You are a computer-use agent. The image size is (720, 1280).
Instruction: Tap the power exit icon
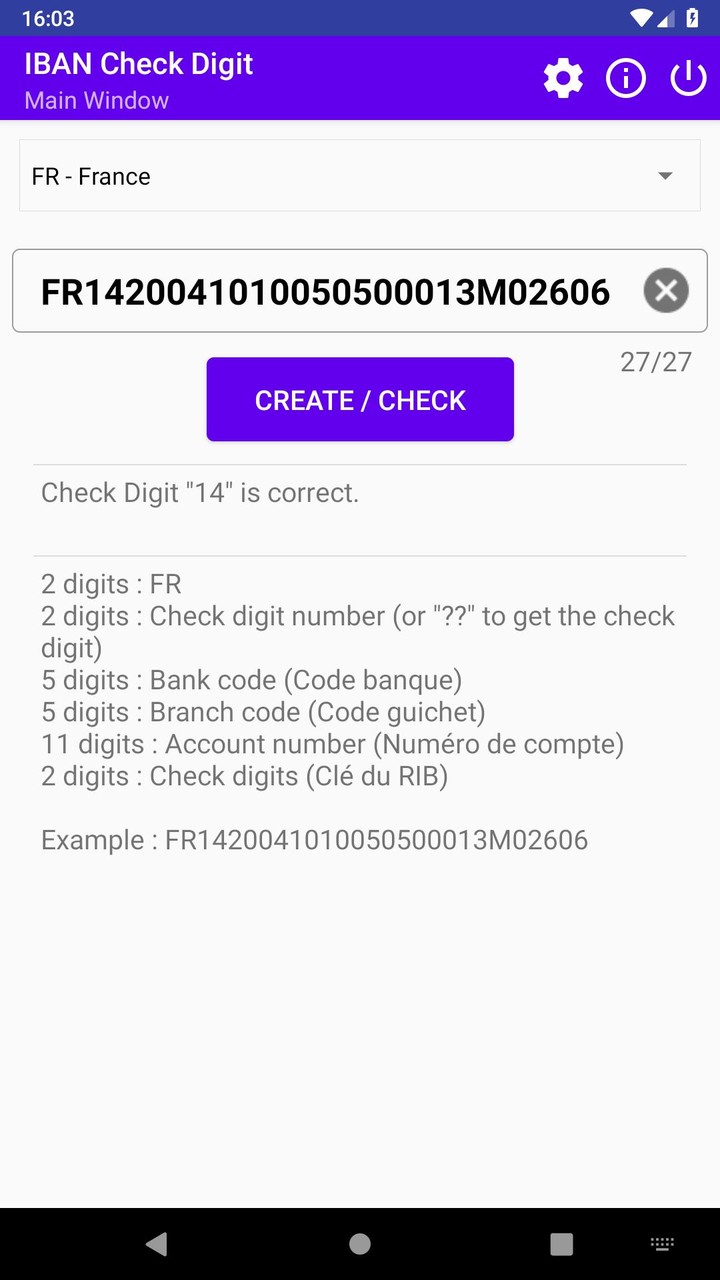(688, 77)
